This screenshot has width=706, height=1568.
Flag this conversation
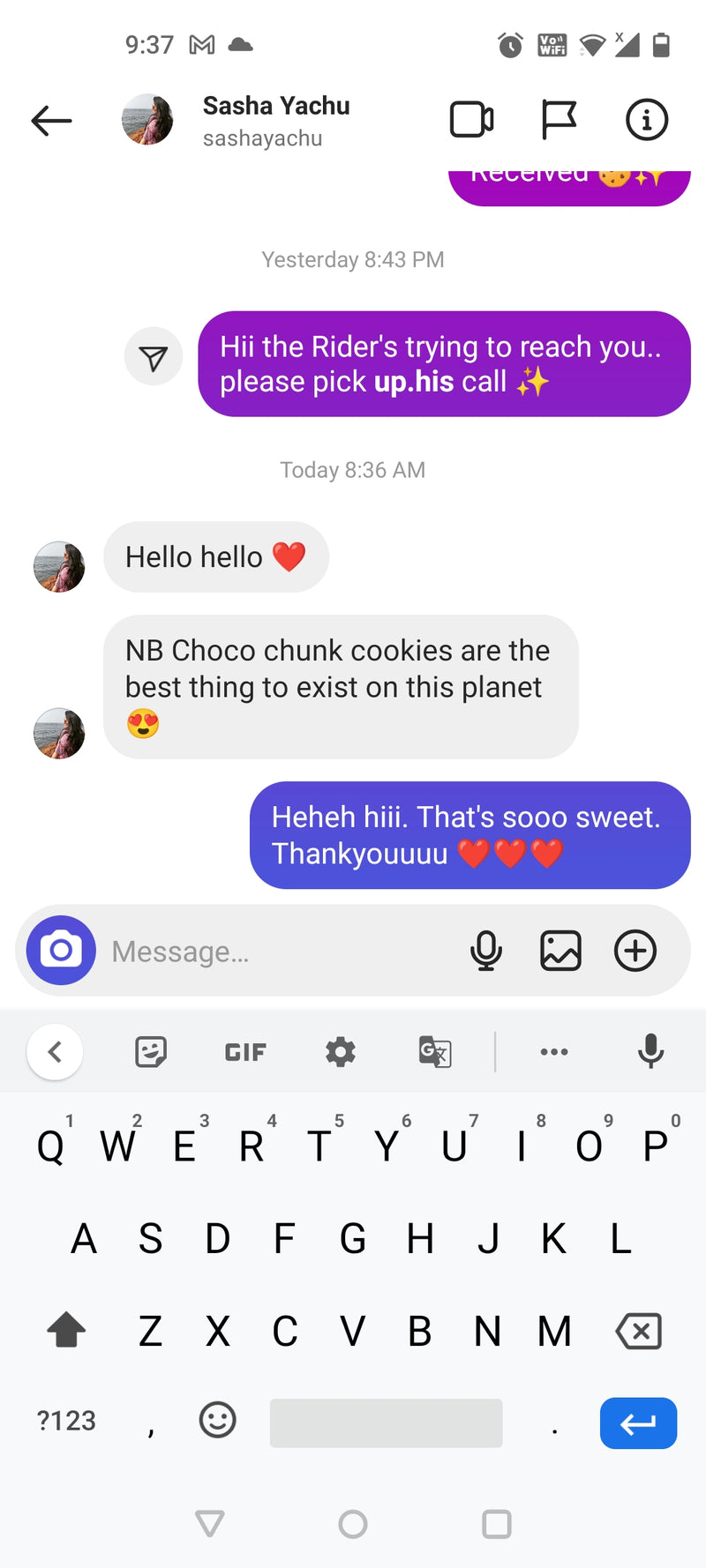559,120
